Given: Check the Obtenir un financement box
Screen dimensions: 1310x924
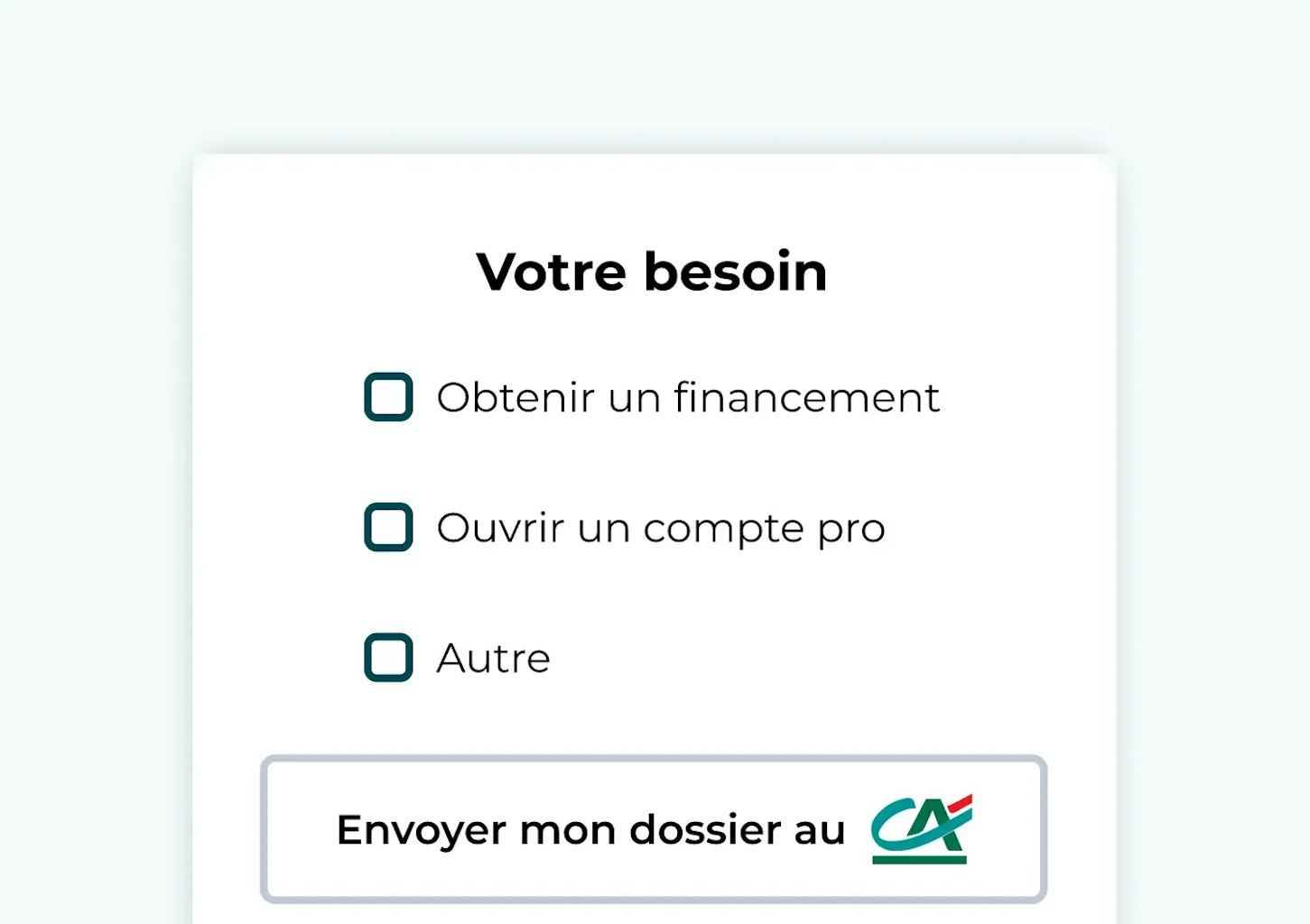Looking at the screenshot, I should [x=388, y=397].
